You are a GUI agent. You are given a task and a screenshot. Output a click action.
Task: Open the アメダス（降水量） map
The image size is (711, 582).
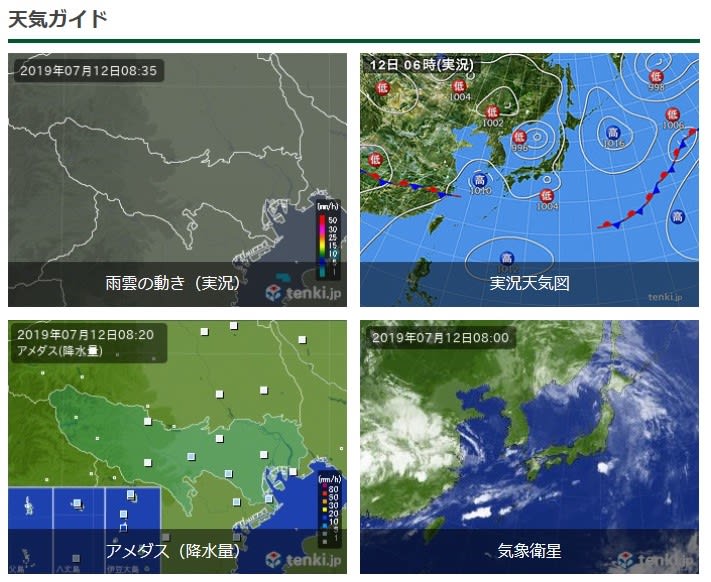point(177,446)
